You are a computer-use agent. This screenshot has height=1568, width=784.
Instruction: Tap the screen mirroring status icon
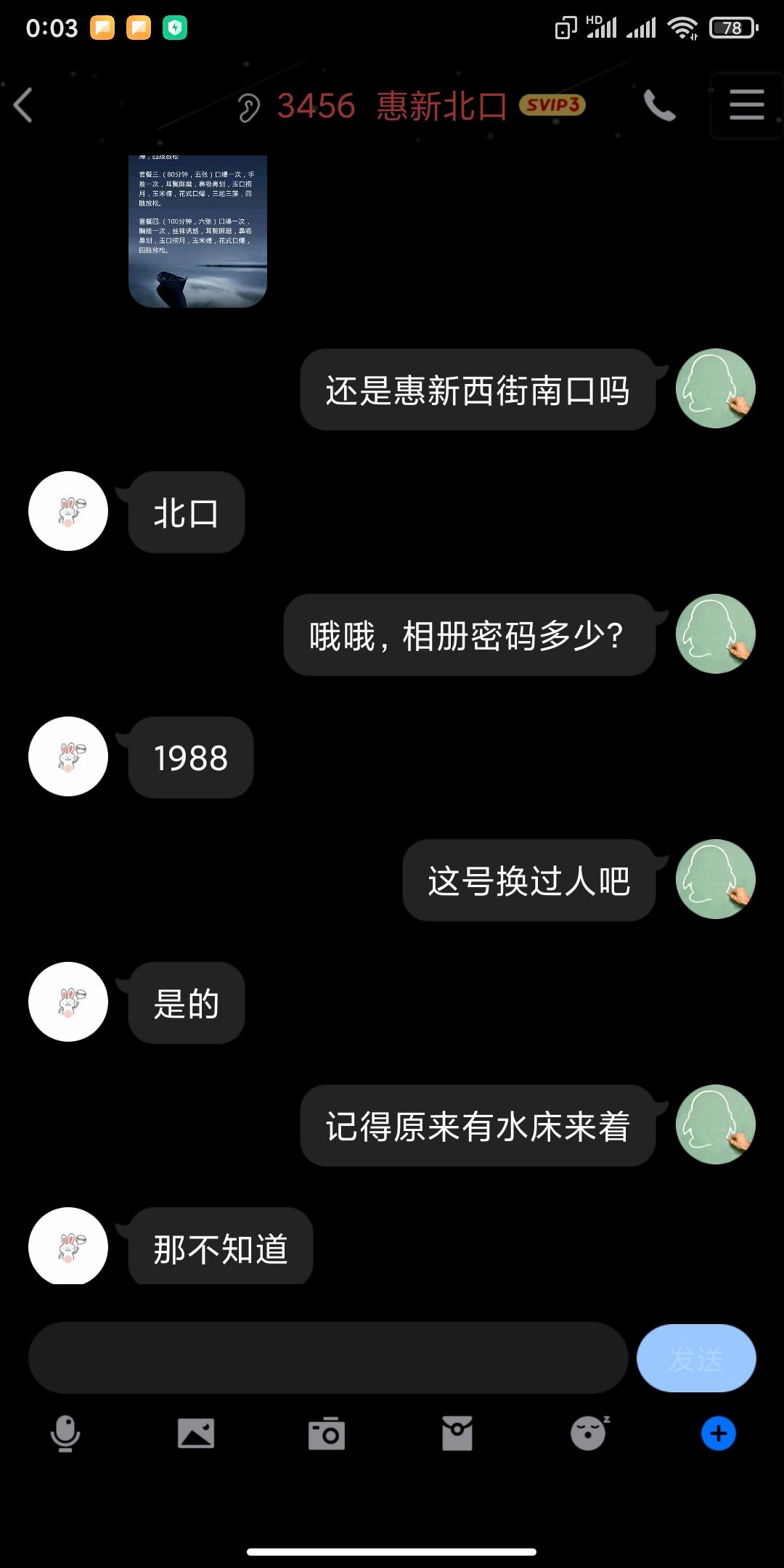pyautogui.click(x=565, y=28)
